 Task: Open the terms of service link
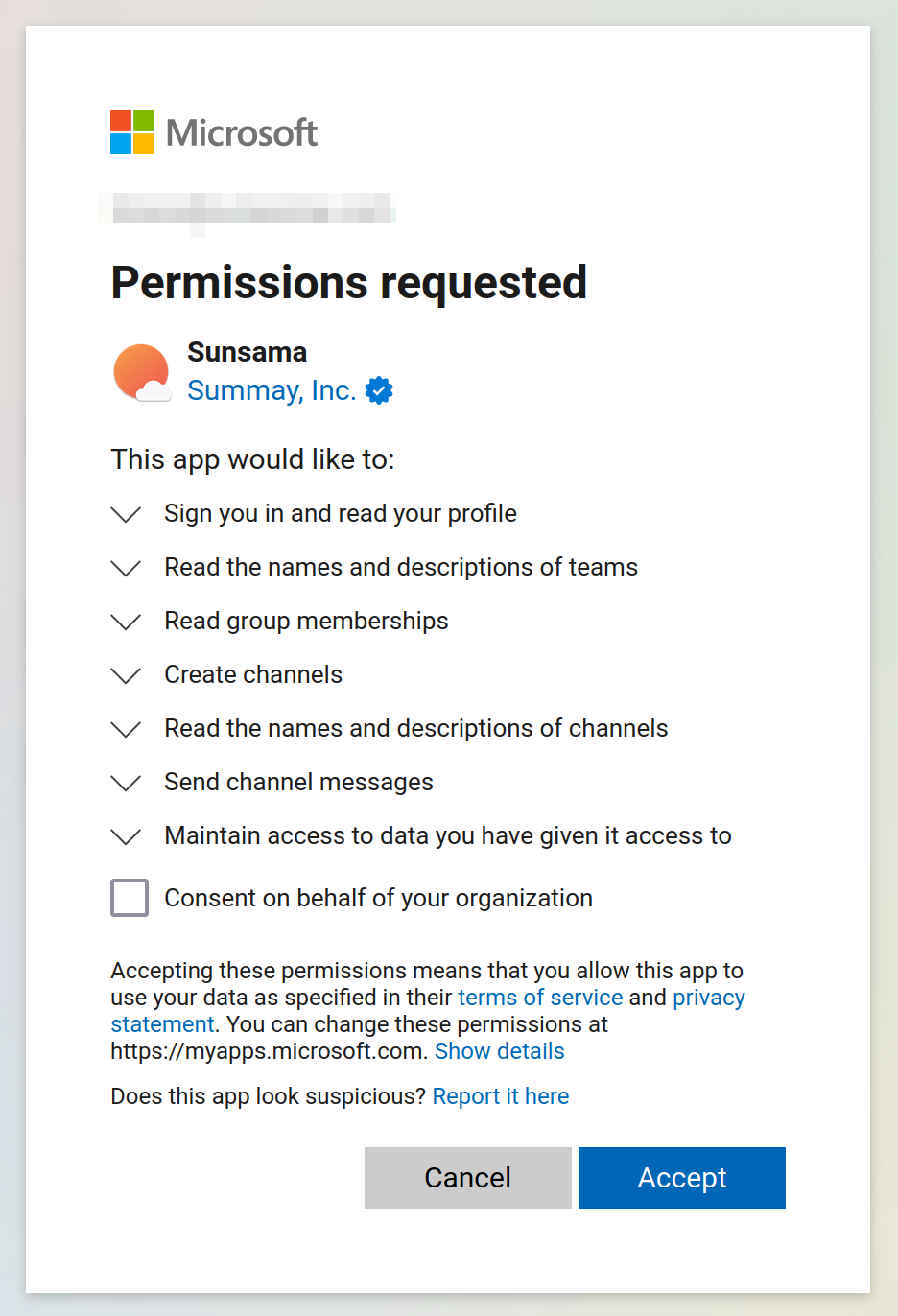[x=540, y=998]
